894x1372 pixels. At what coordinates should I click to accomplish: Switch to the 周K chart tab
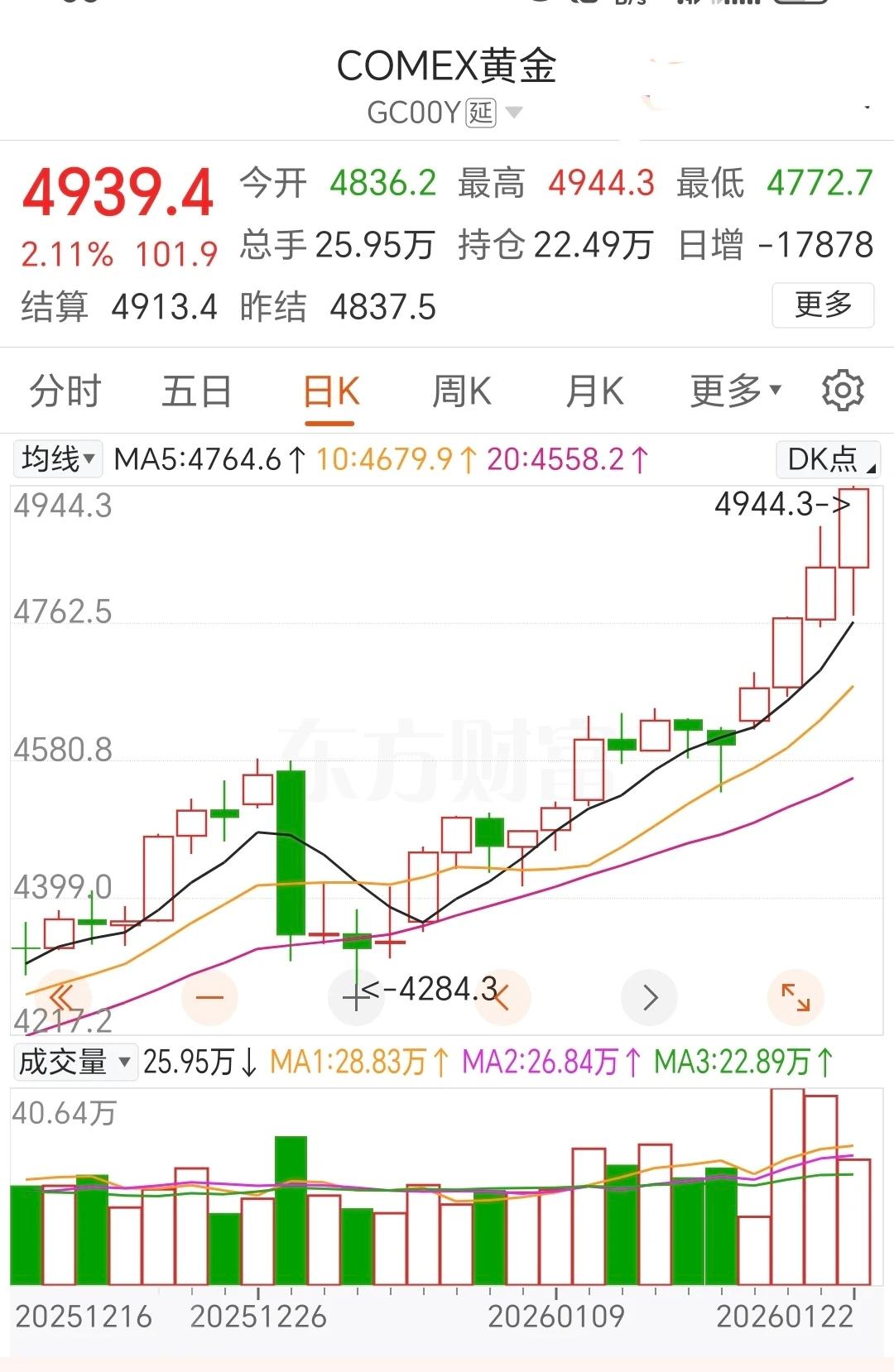click(x=462, y=391)
